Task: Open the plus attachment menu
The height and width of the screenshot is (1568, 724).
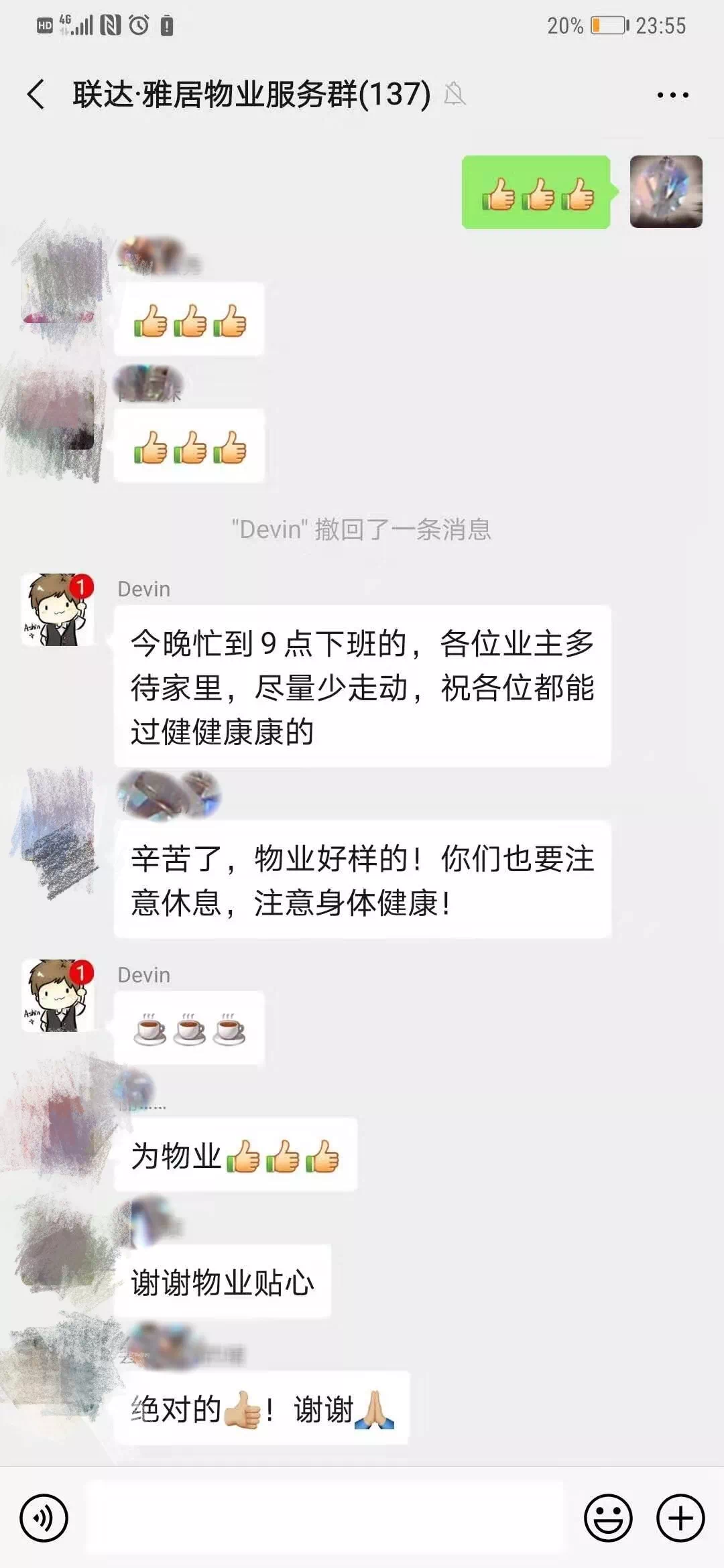Action: [680, 1518]
